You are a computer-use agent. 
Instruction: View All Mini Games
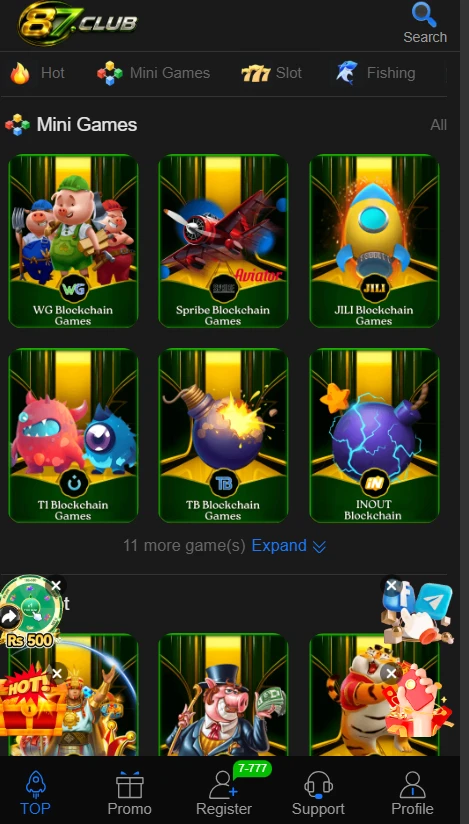coord(438,125)
